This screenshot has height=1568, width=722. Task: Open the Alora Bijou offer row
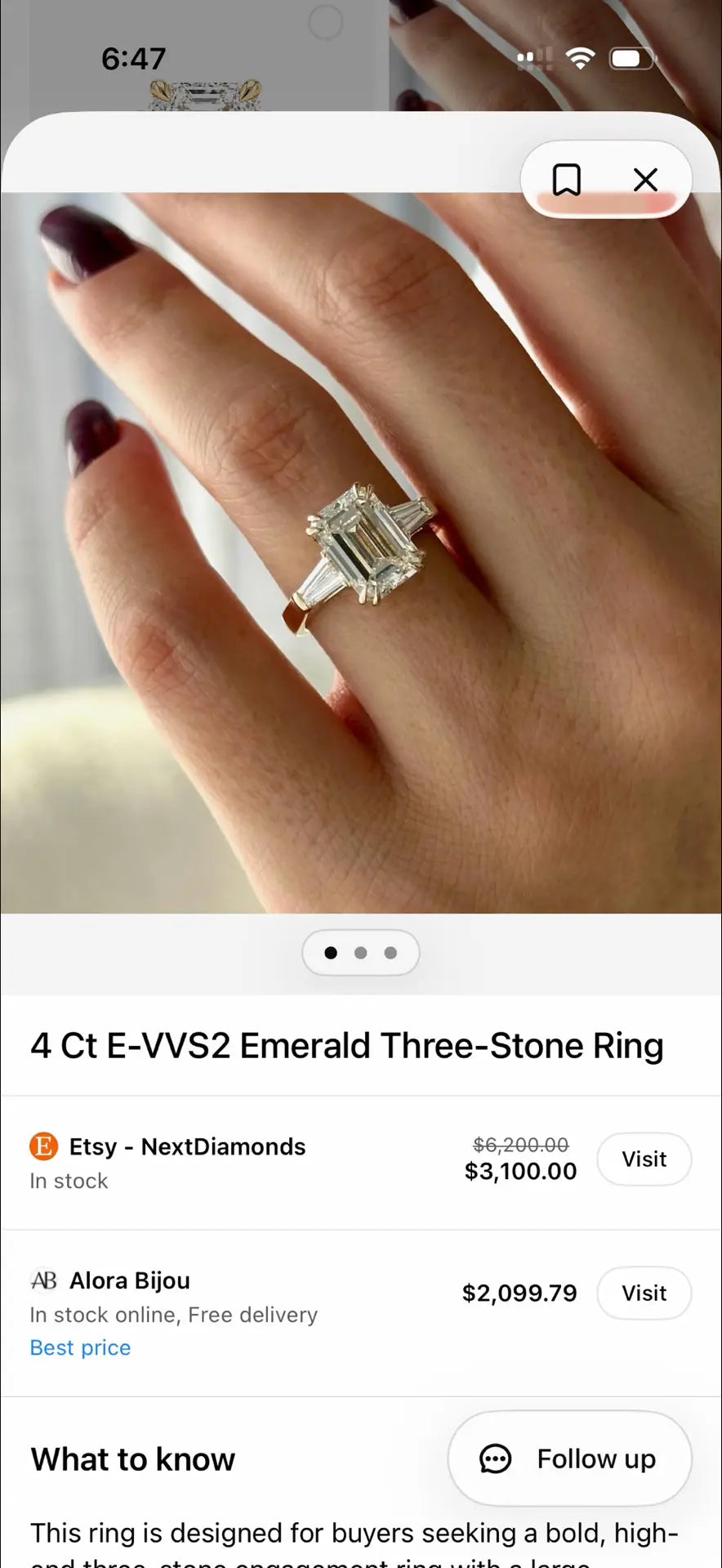tap(361, 1313)
